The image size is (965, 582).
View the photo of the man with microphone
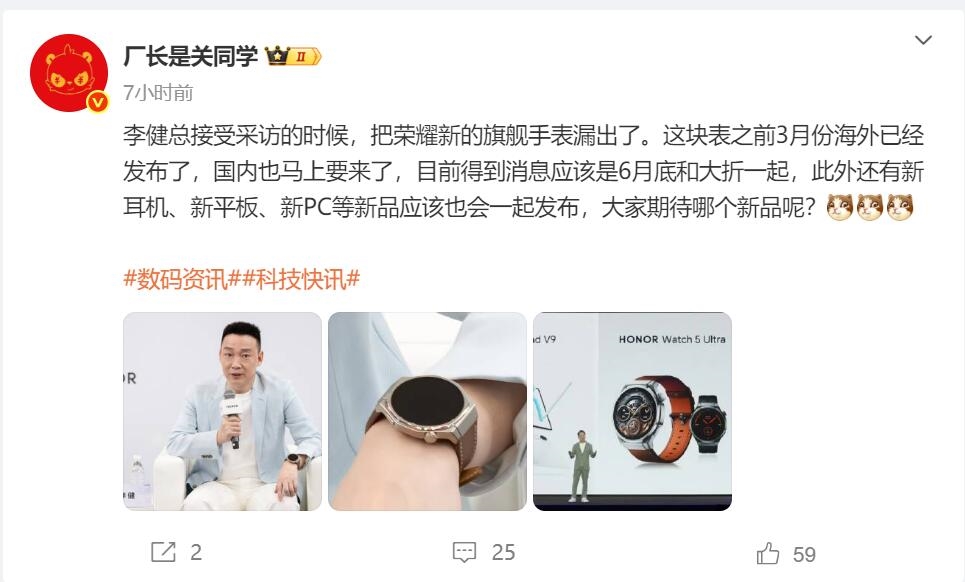[x=222, y=411]
